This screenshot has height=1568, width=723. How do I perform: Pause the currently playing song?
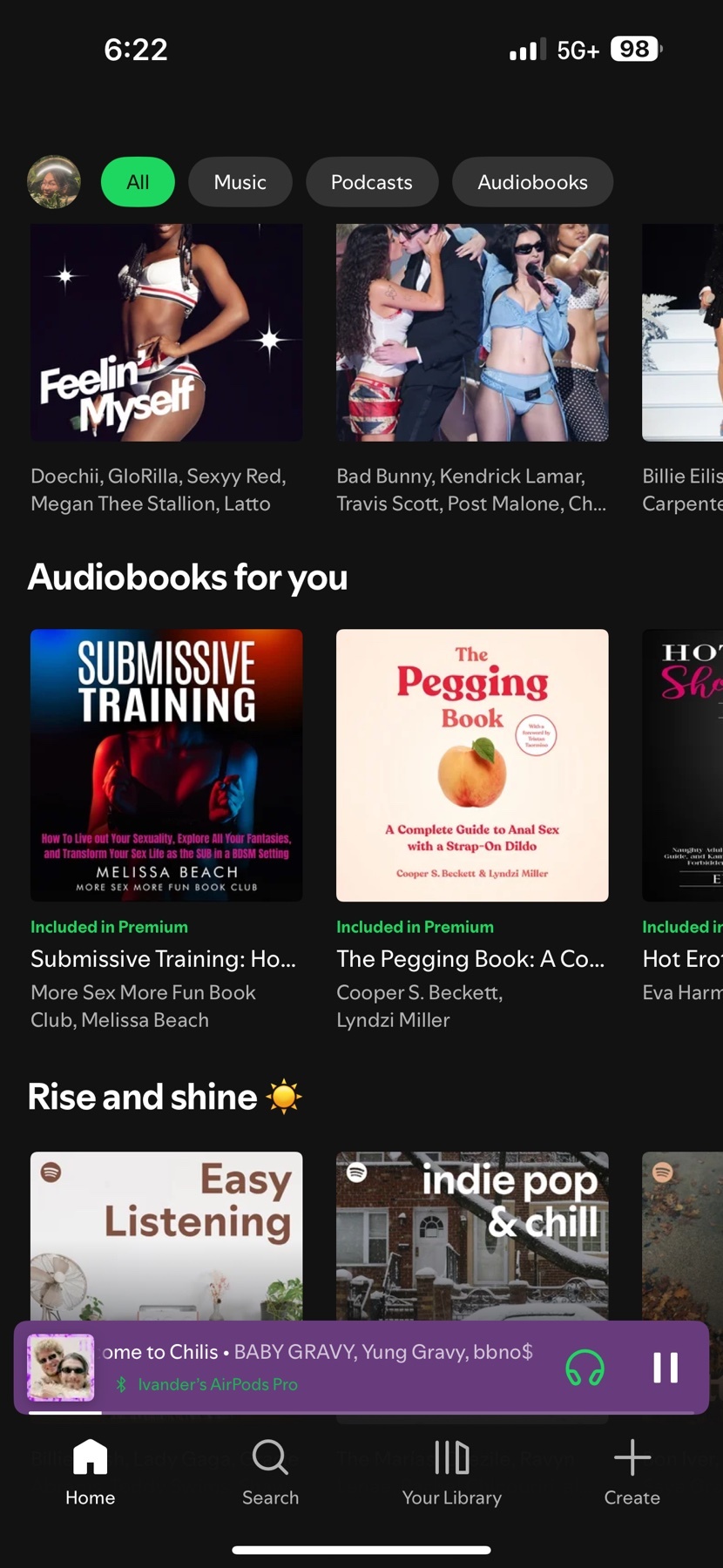tap(666, 1367)
